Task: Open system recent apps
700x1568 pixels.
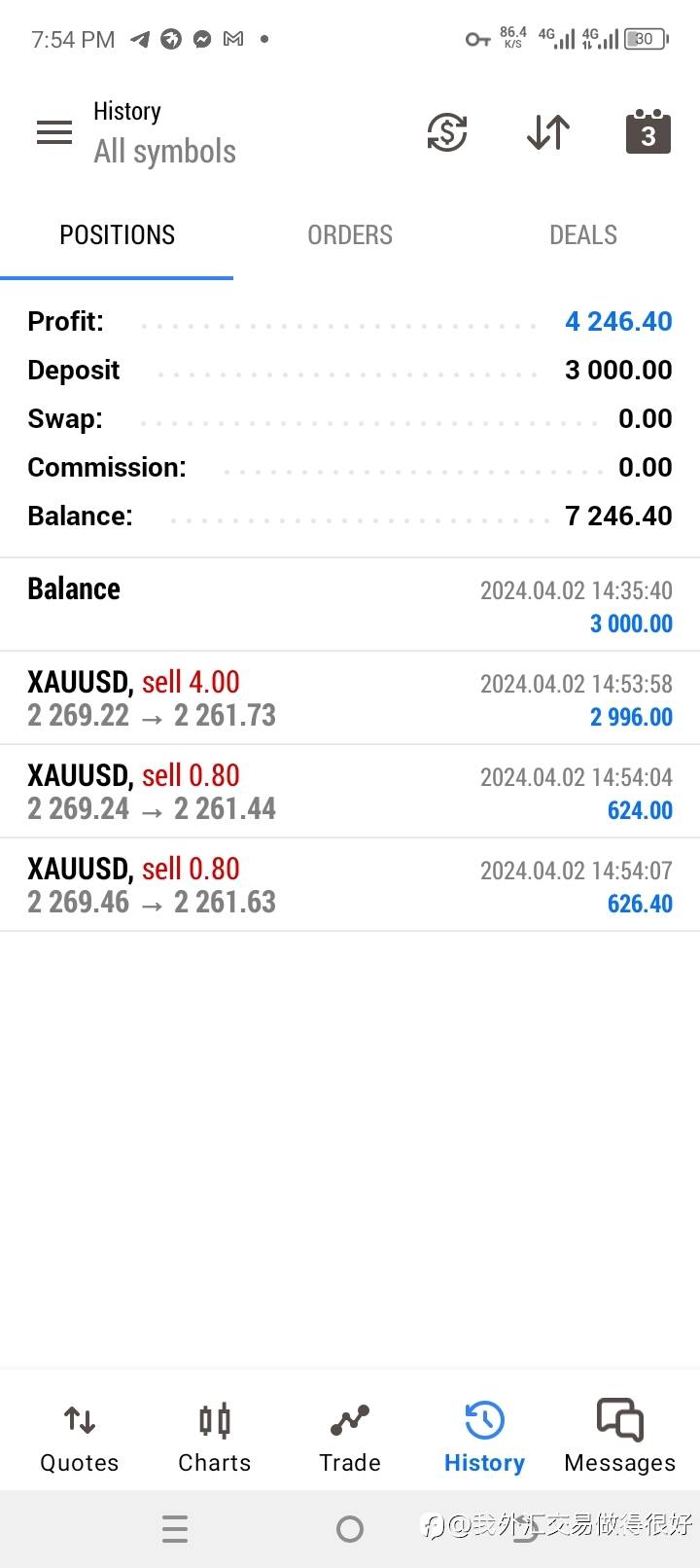Action: (175, 1529)
